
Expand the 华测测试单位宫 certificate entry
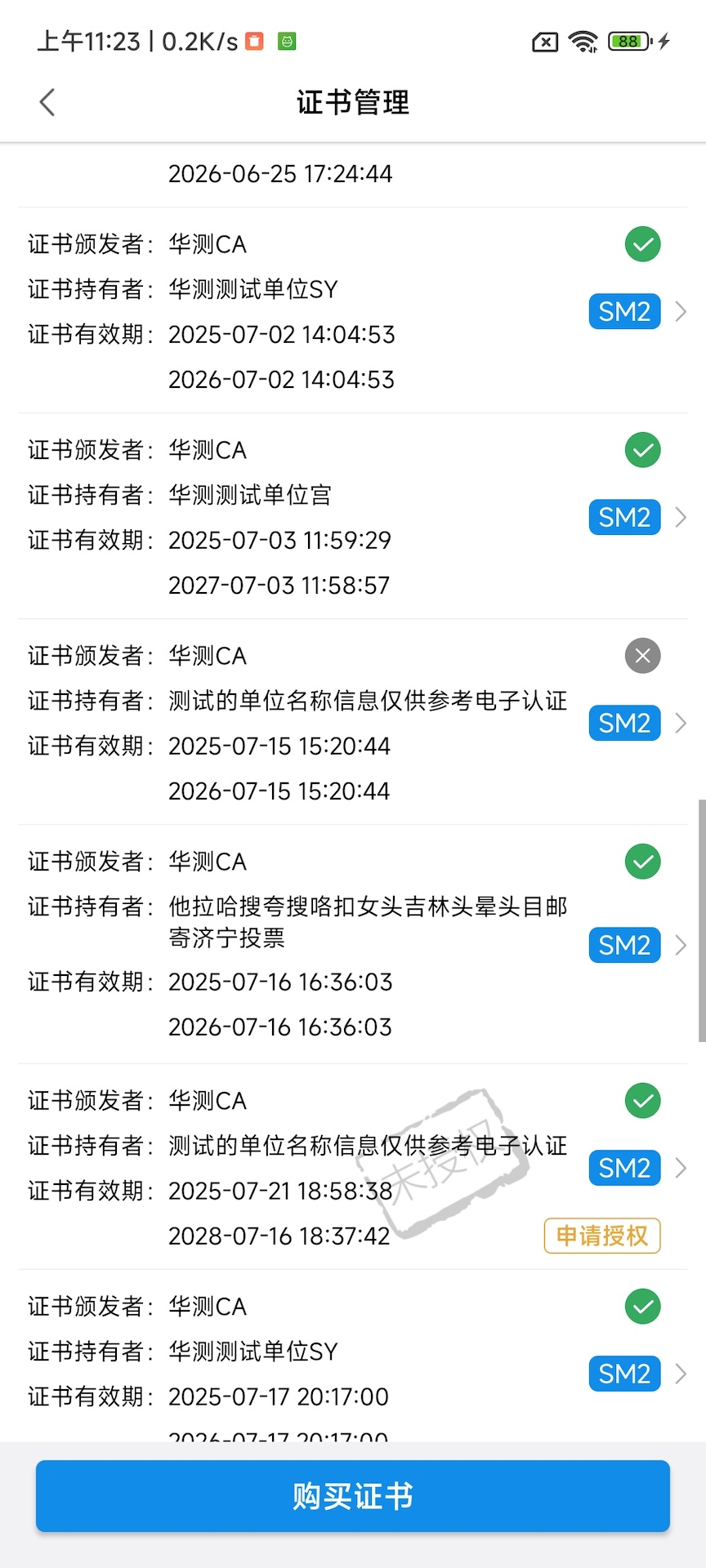pos(682,517)
